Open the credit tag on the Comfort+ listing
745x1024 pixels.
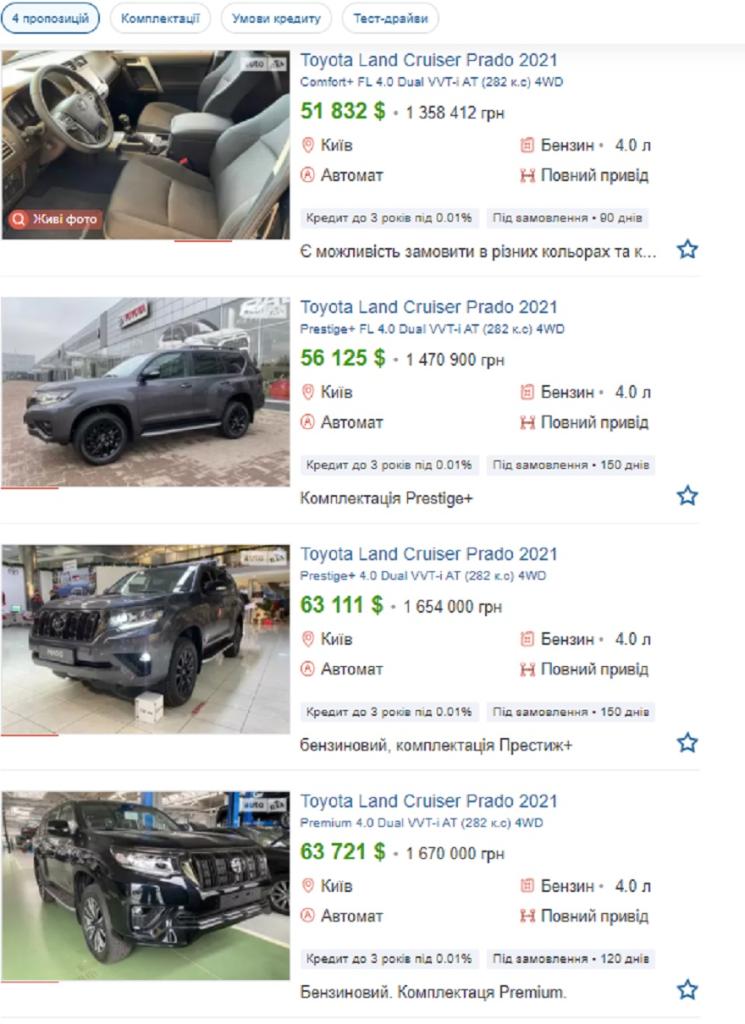(389, 218)
